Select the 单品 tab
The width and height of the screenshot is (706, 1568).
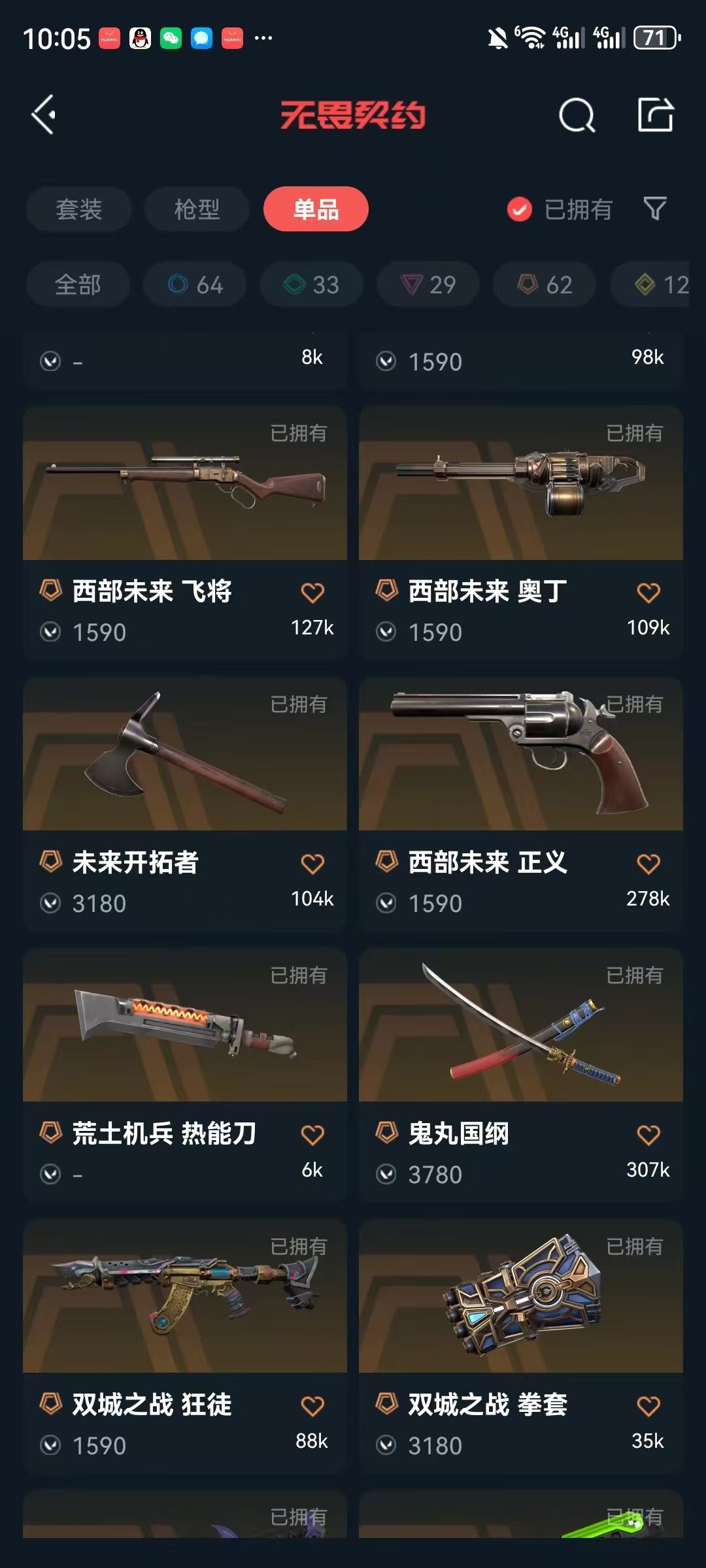coord(316,209)
